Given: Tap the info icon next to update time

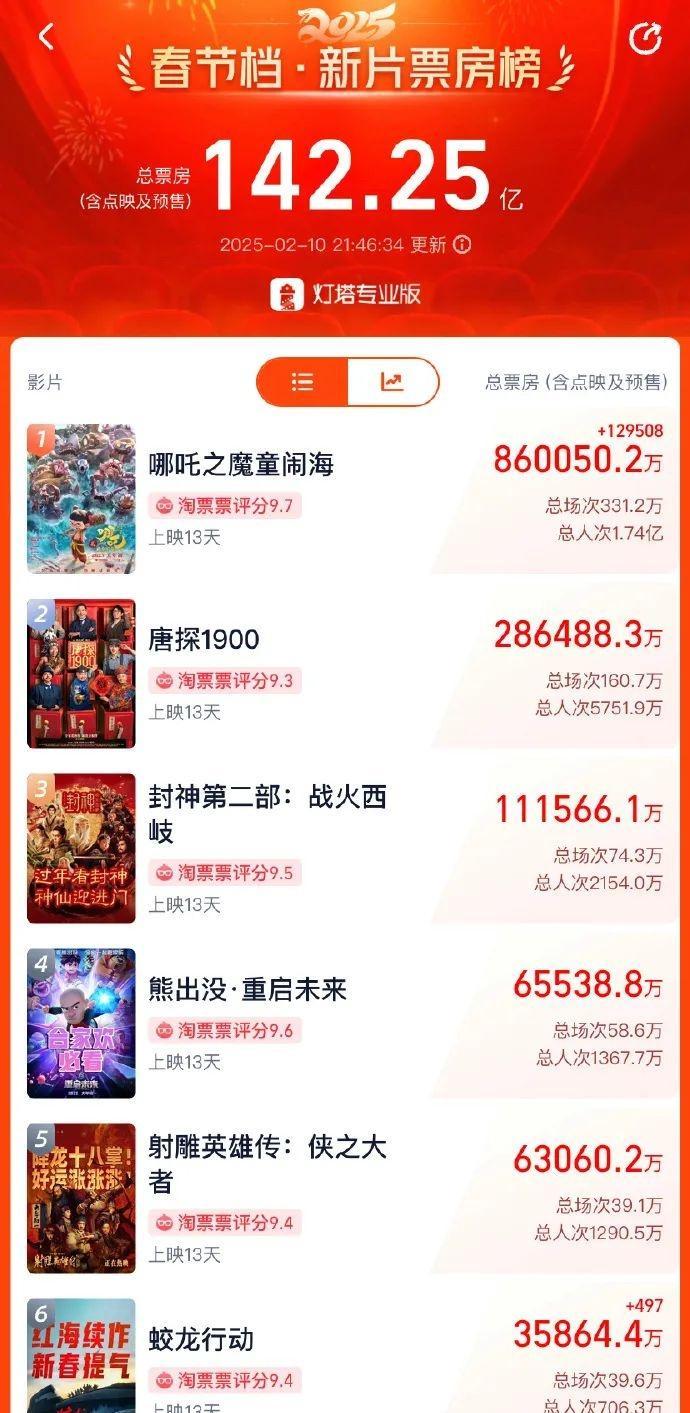Looking at the screenshot, I should pos(462,245).
